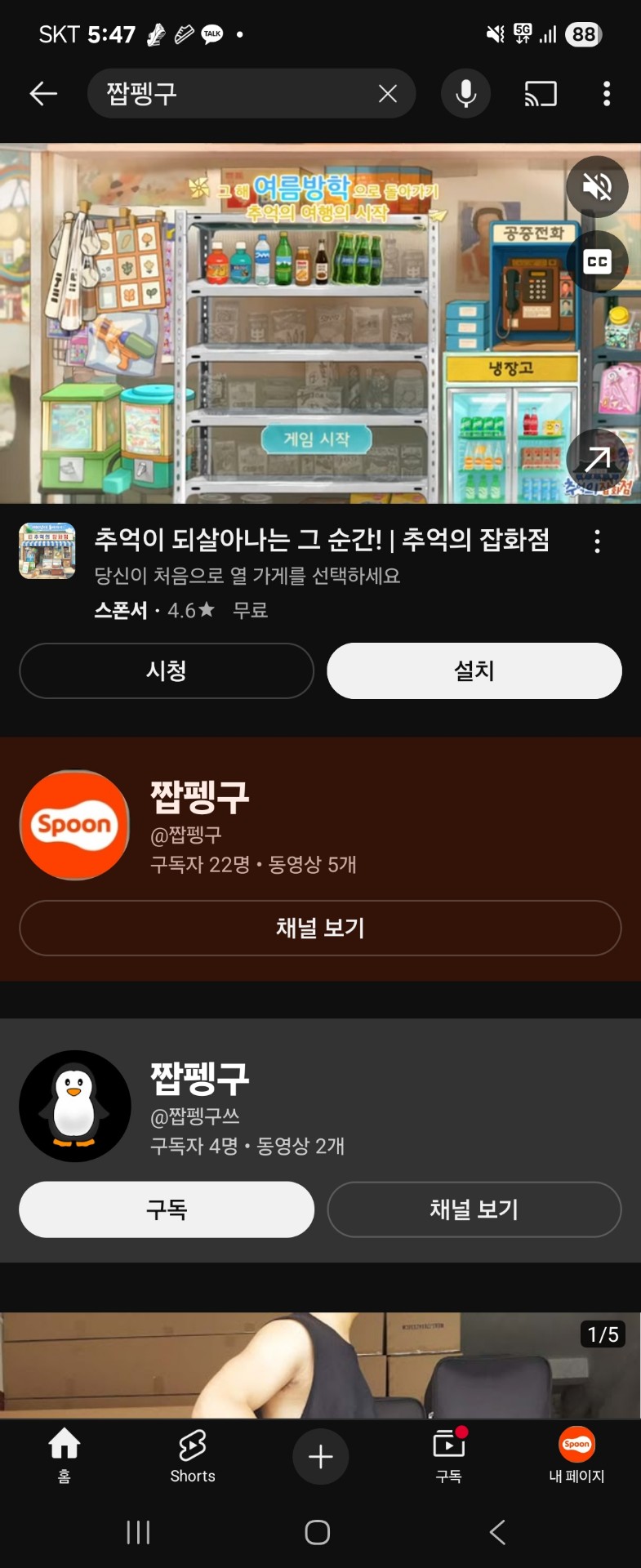This screenshot has width=641, height=1568.
Task: Create new content with plus button
Action: pos(320,1456)
